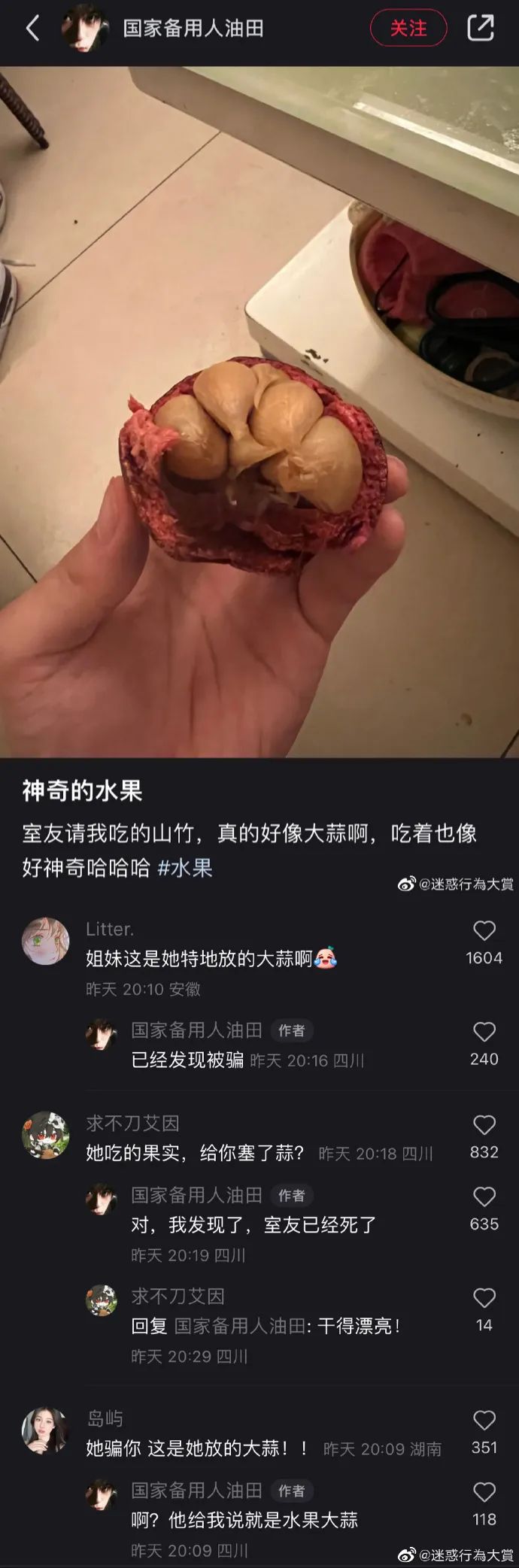Open the #水果 hashtag link
The image size is (519, 1568).
click(185, 868)
